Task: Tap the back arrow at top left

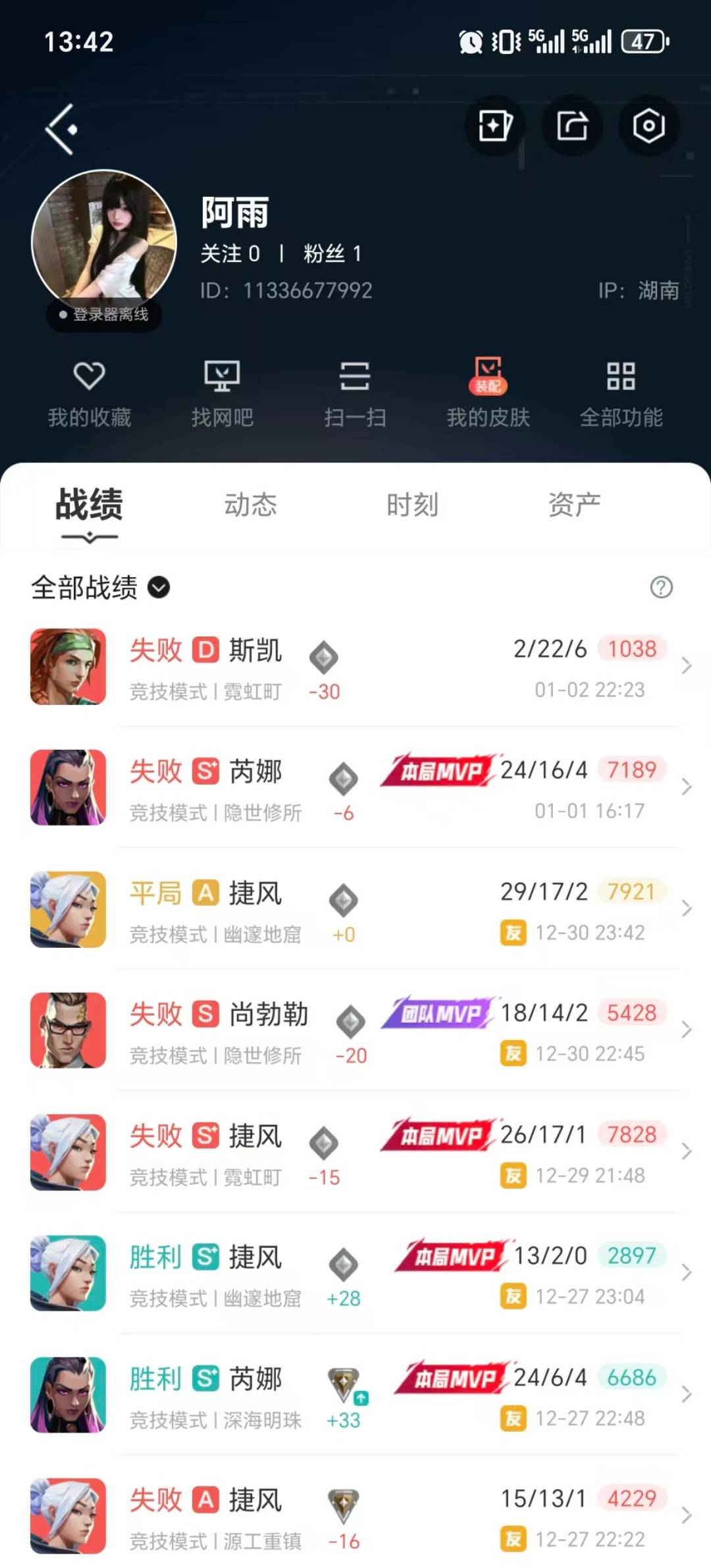Action: (x=60, y=129)
